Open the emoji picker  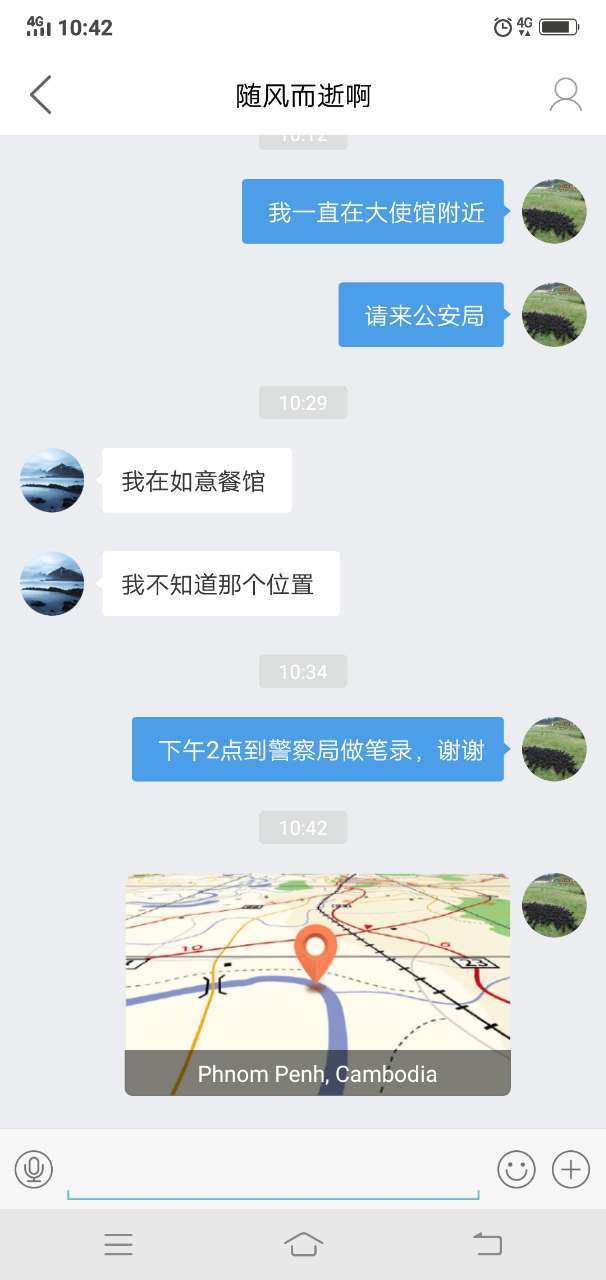[x=516, y=1169]
